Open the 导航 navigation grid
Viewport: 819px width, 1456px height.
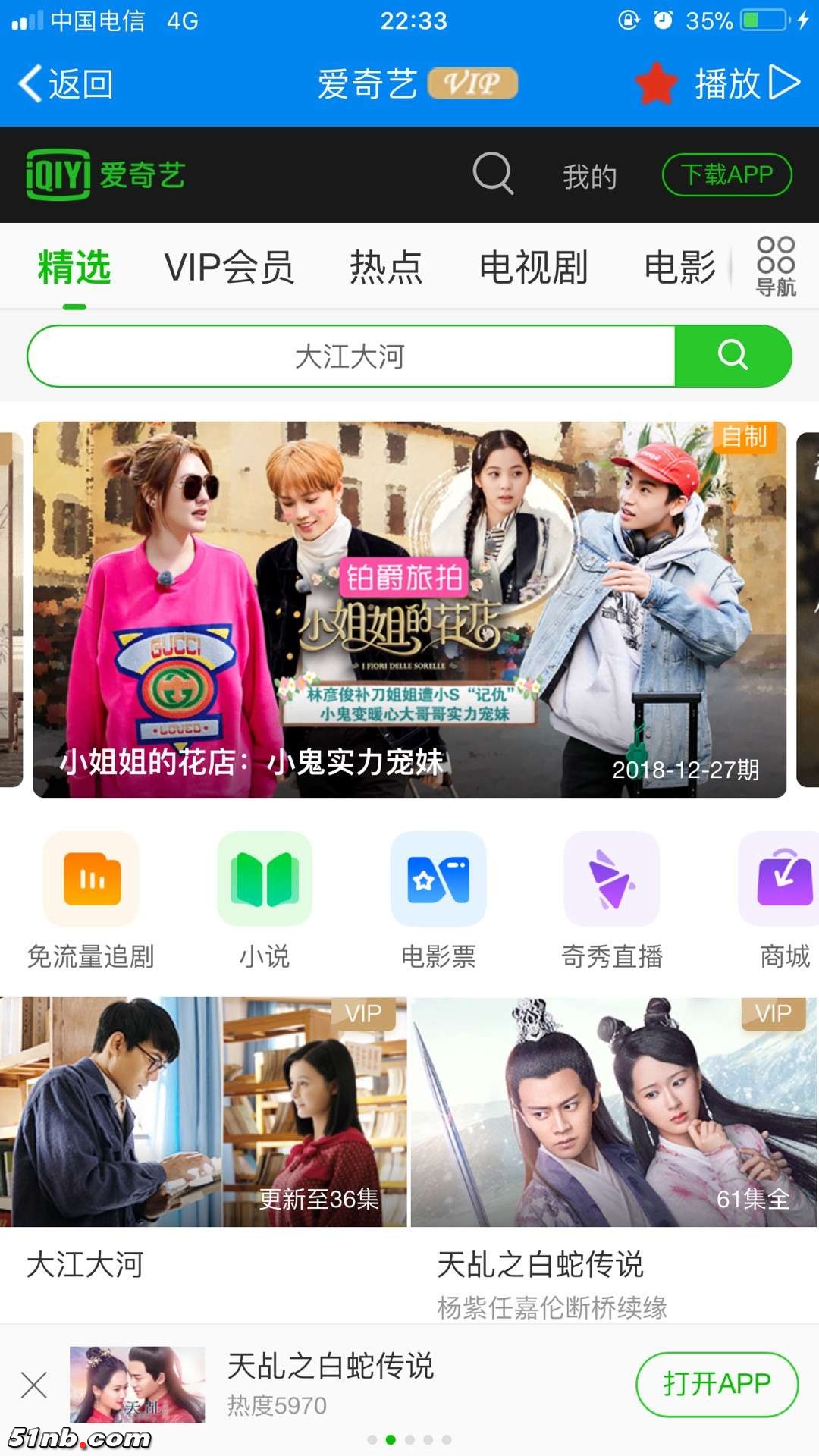(x=776, y=267)
